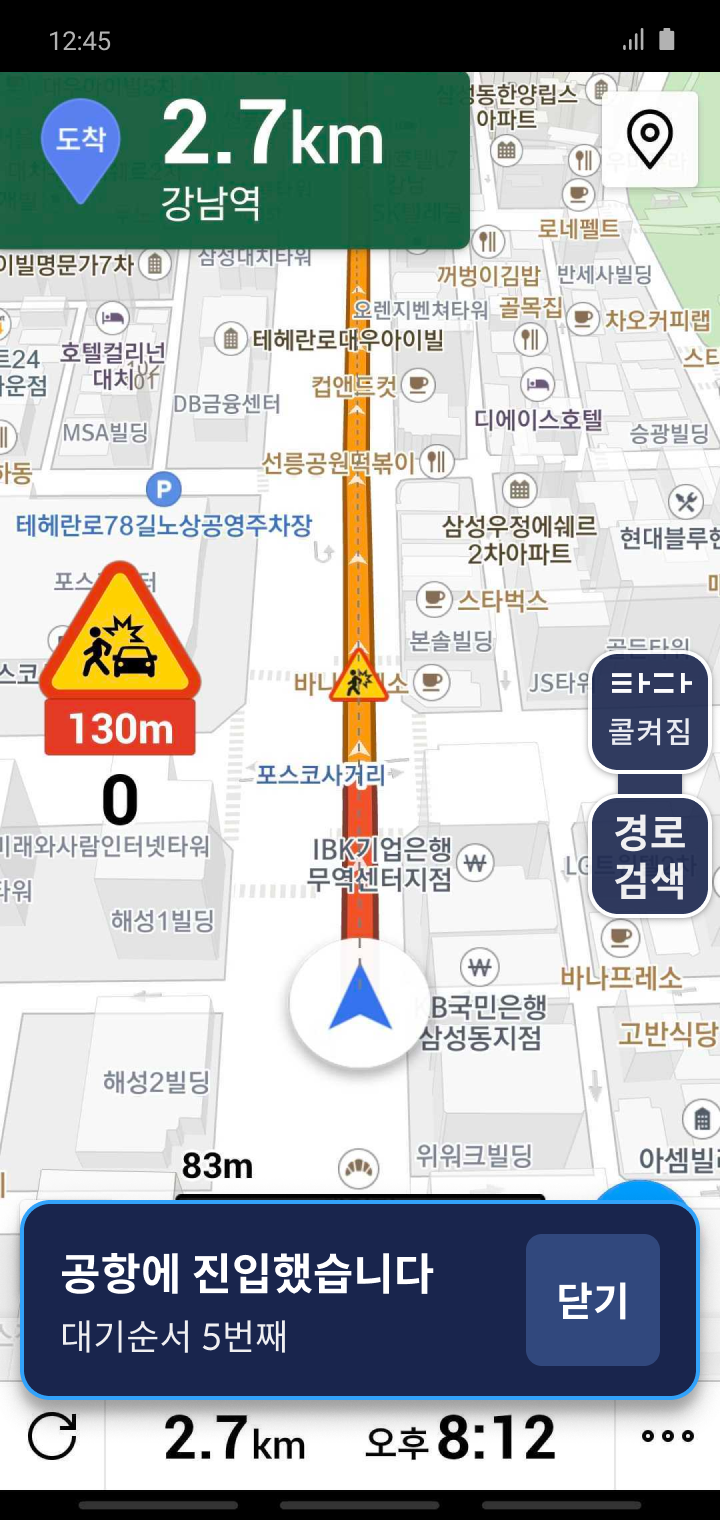Refresh the route with the reload icon
The height and width of the screenshot is (1520, 720).
tap(52, 1437)
